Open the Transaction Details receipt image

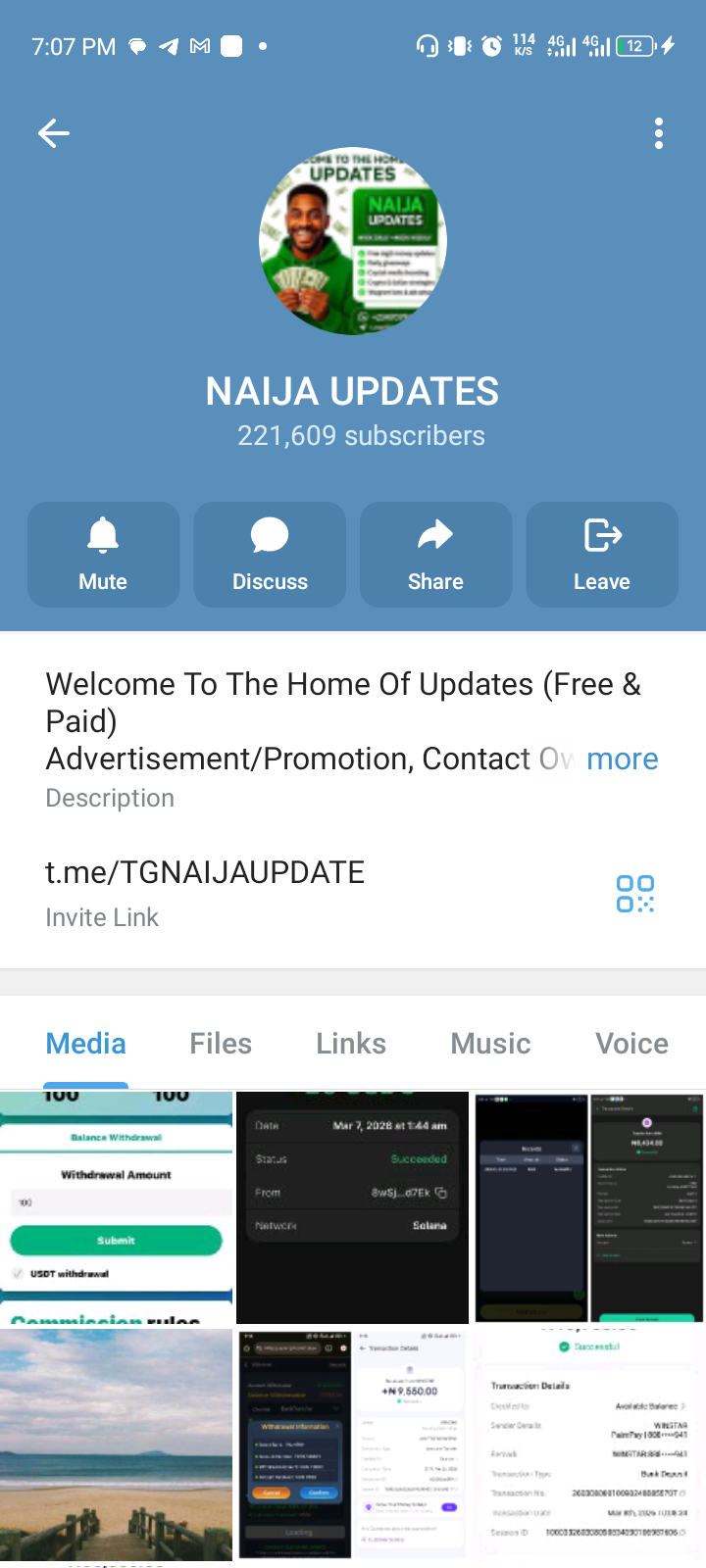coord(588,1445)
